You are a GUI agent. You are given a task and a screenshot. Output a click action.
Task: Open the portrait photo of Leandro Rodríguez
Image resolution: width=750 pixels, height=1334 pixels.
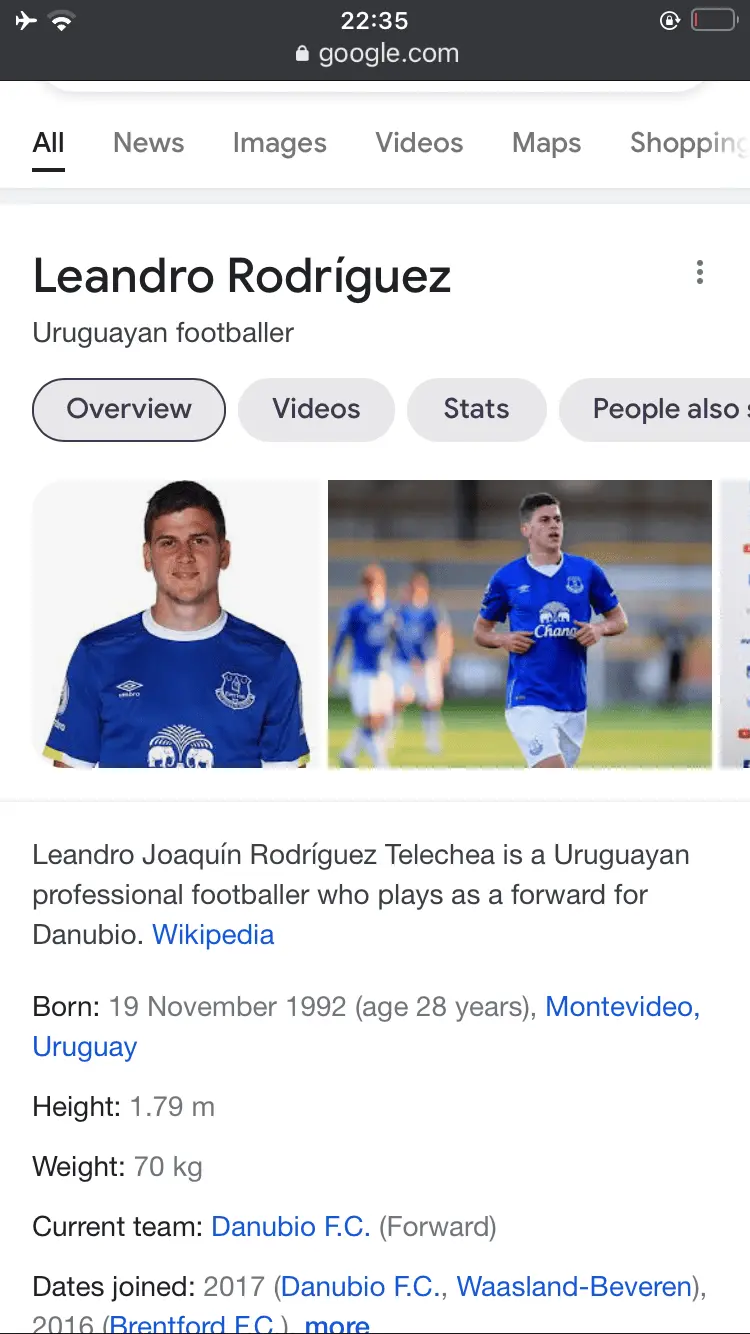pos(176,624)
